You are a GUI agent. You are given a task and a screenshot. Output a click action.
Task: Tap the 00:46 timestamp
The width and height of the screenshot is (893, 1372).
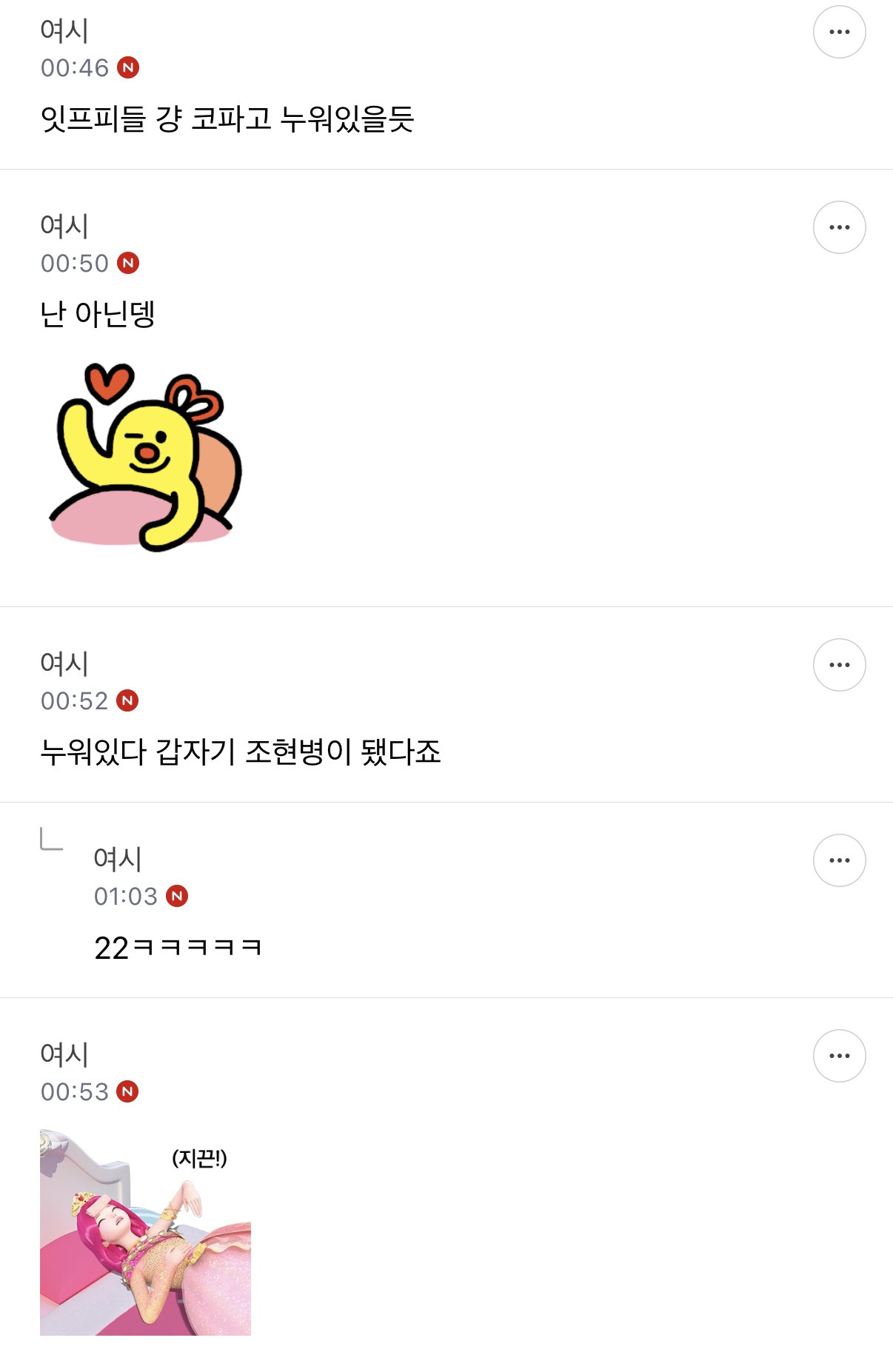coord(74,67)
